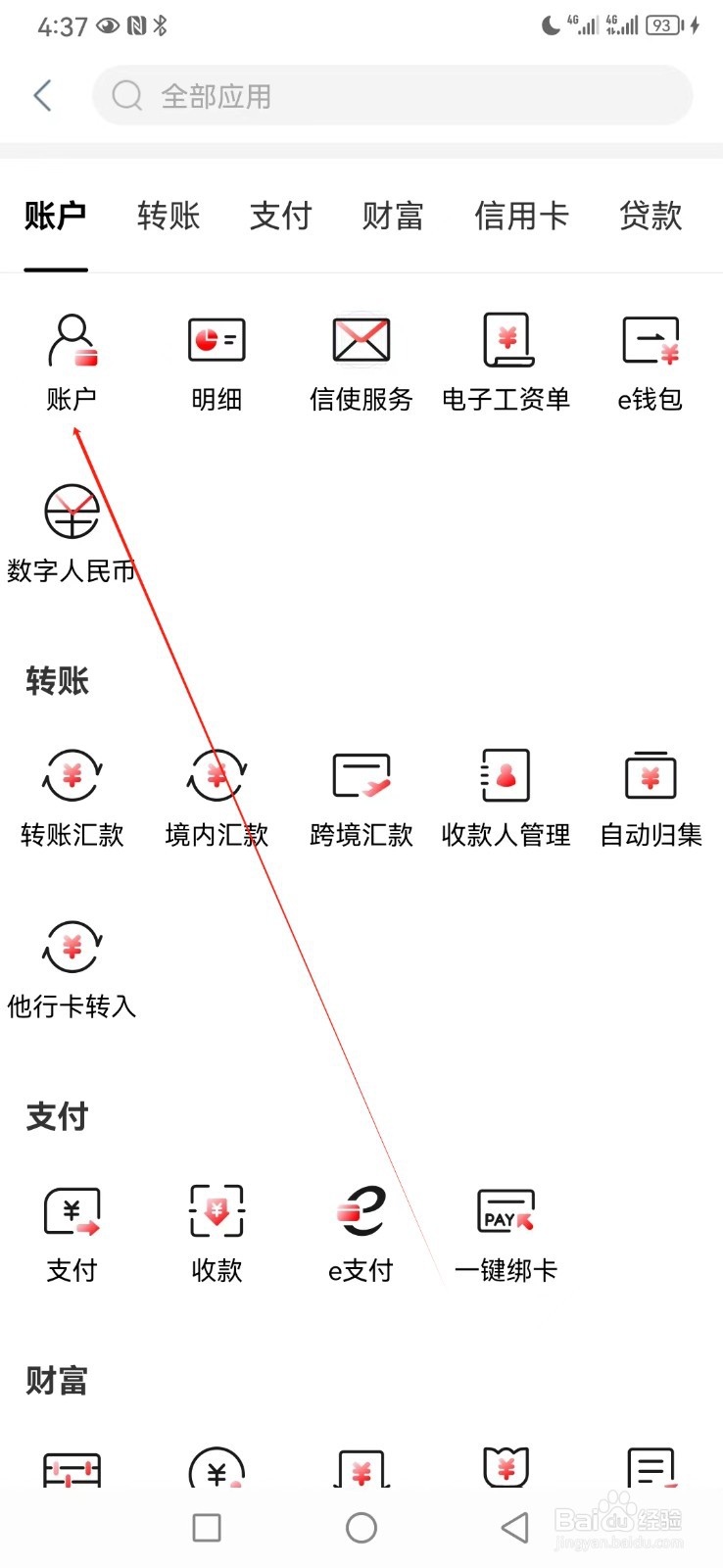Tap the 全部应用 search field
The image size is (723, 1568).
[x=391, y=95]
